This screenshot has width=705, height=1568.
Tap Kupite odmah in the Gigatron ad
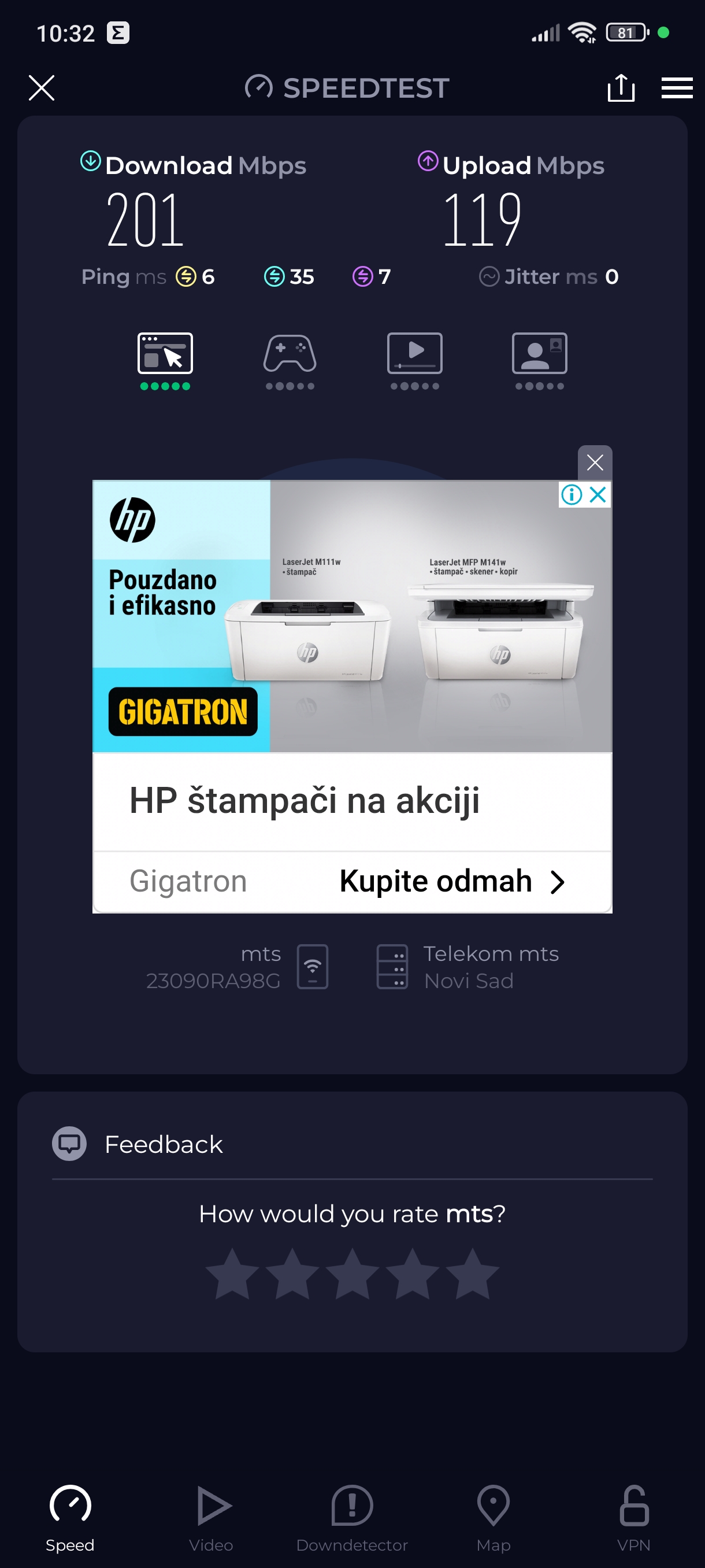tap(451, 881)
